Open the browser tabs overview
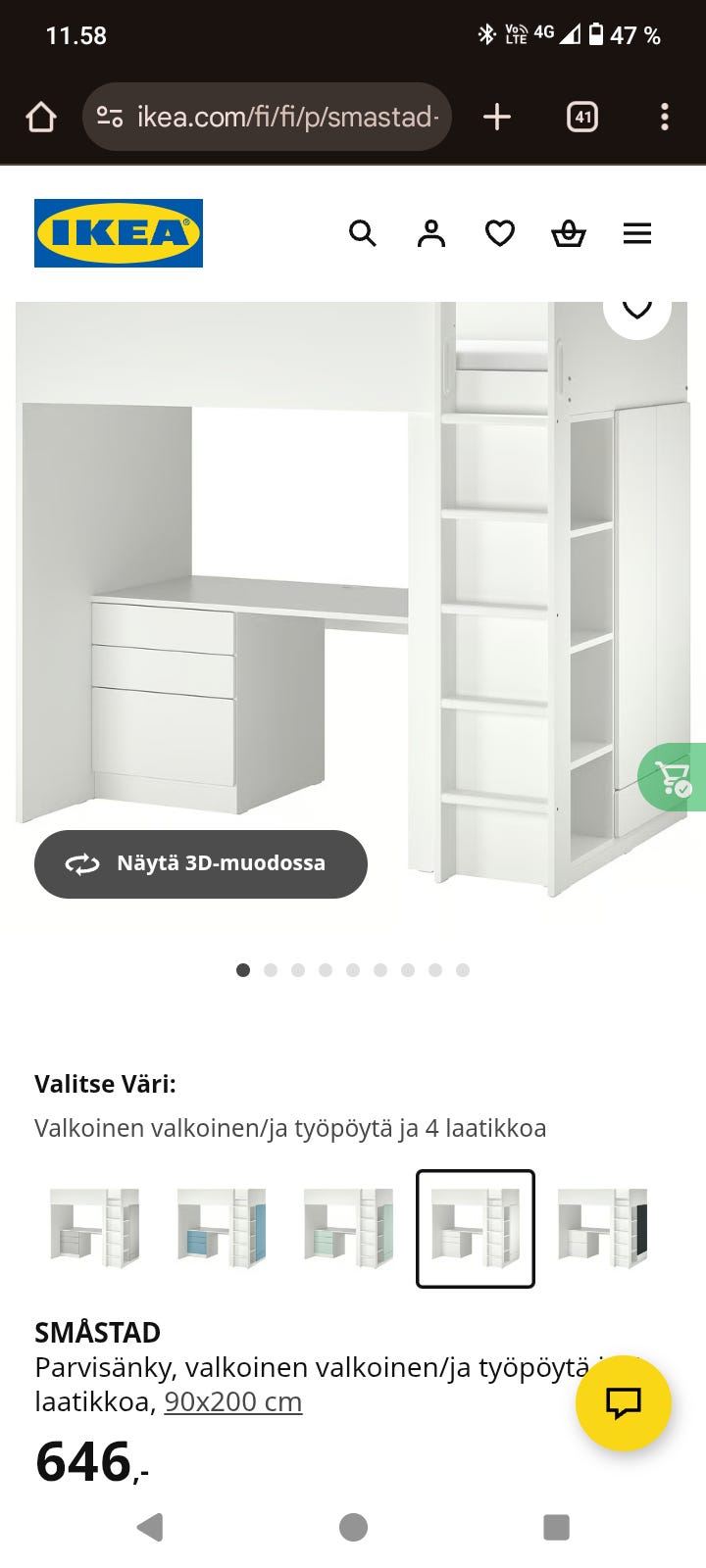 click(583, 116)
